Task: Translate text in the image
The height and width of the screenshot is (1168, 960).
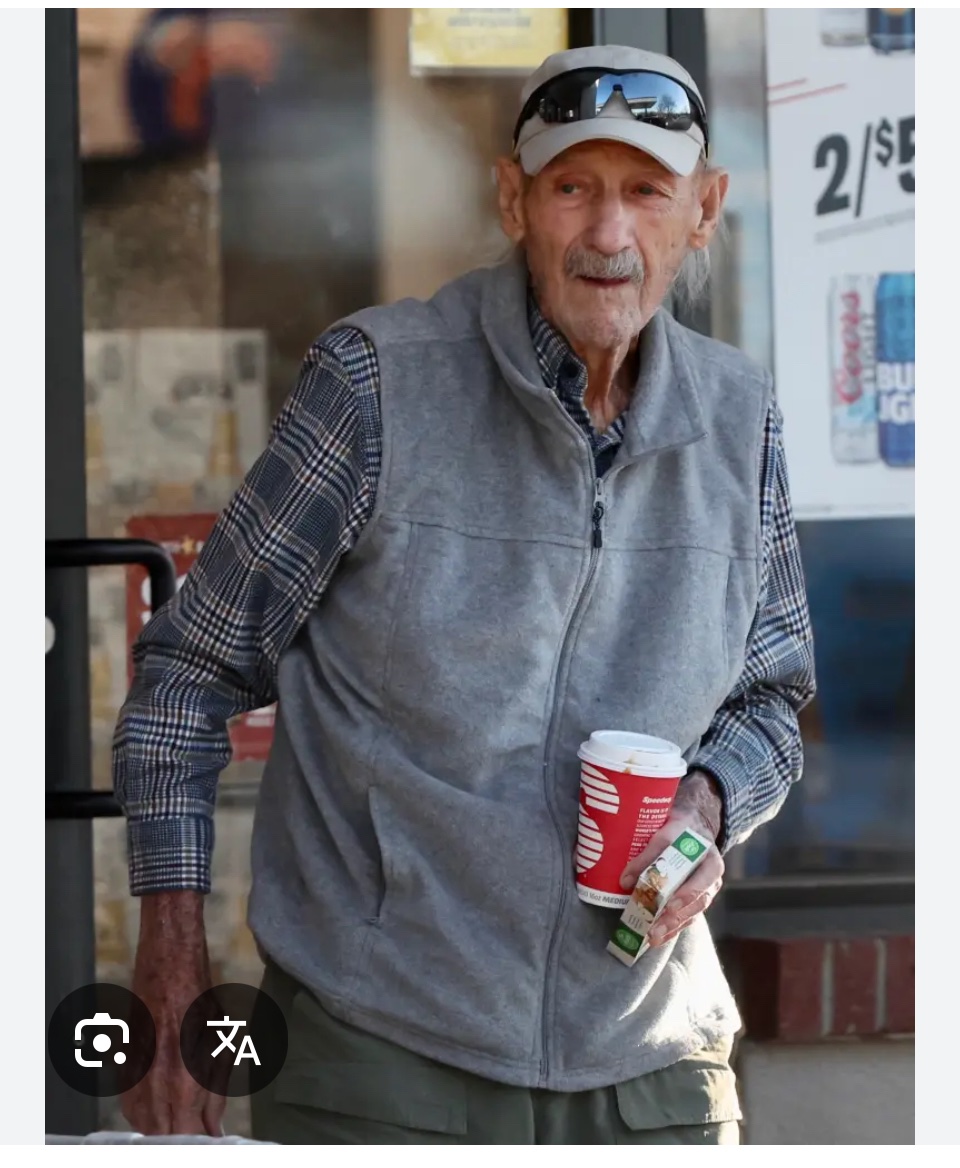Action: click(233, 1040)
